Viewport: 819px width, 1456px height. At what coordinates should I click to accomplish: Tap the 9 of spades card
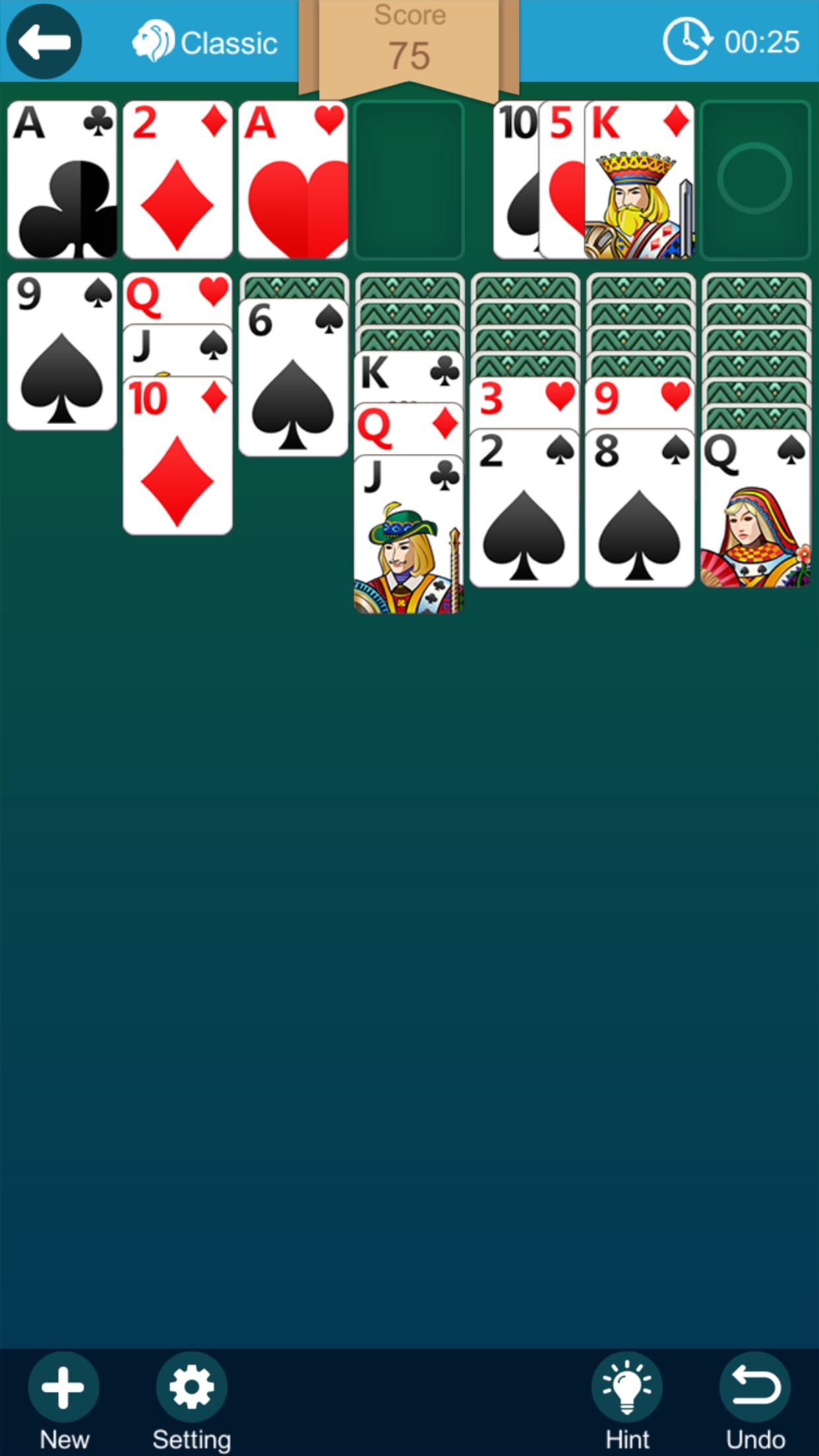[62, 351]
